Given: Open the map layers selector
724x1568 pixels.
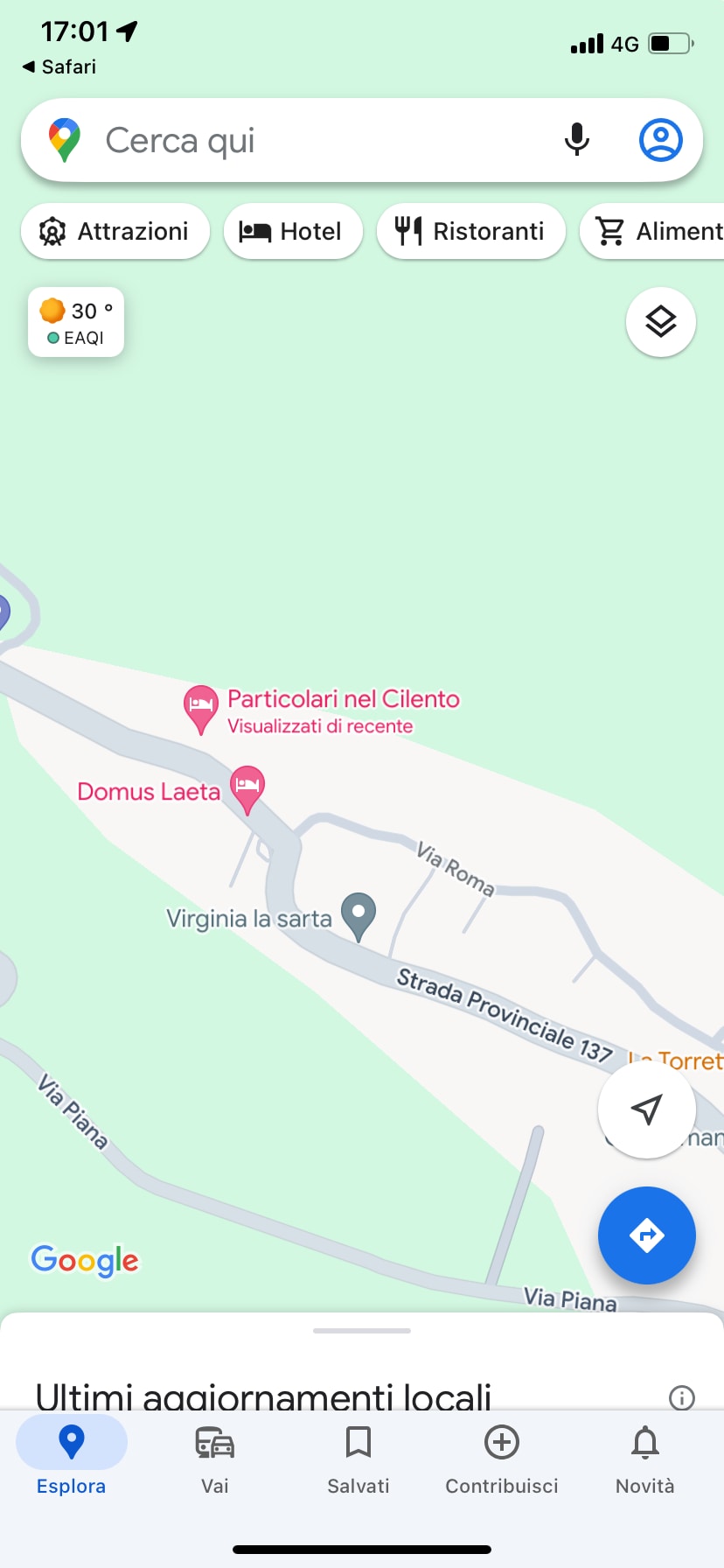Looking at the screenshot, I should coord(660,322).
